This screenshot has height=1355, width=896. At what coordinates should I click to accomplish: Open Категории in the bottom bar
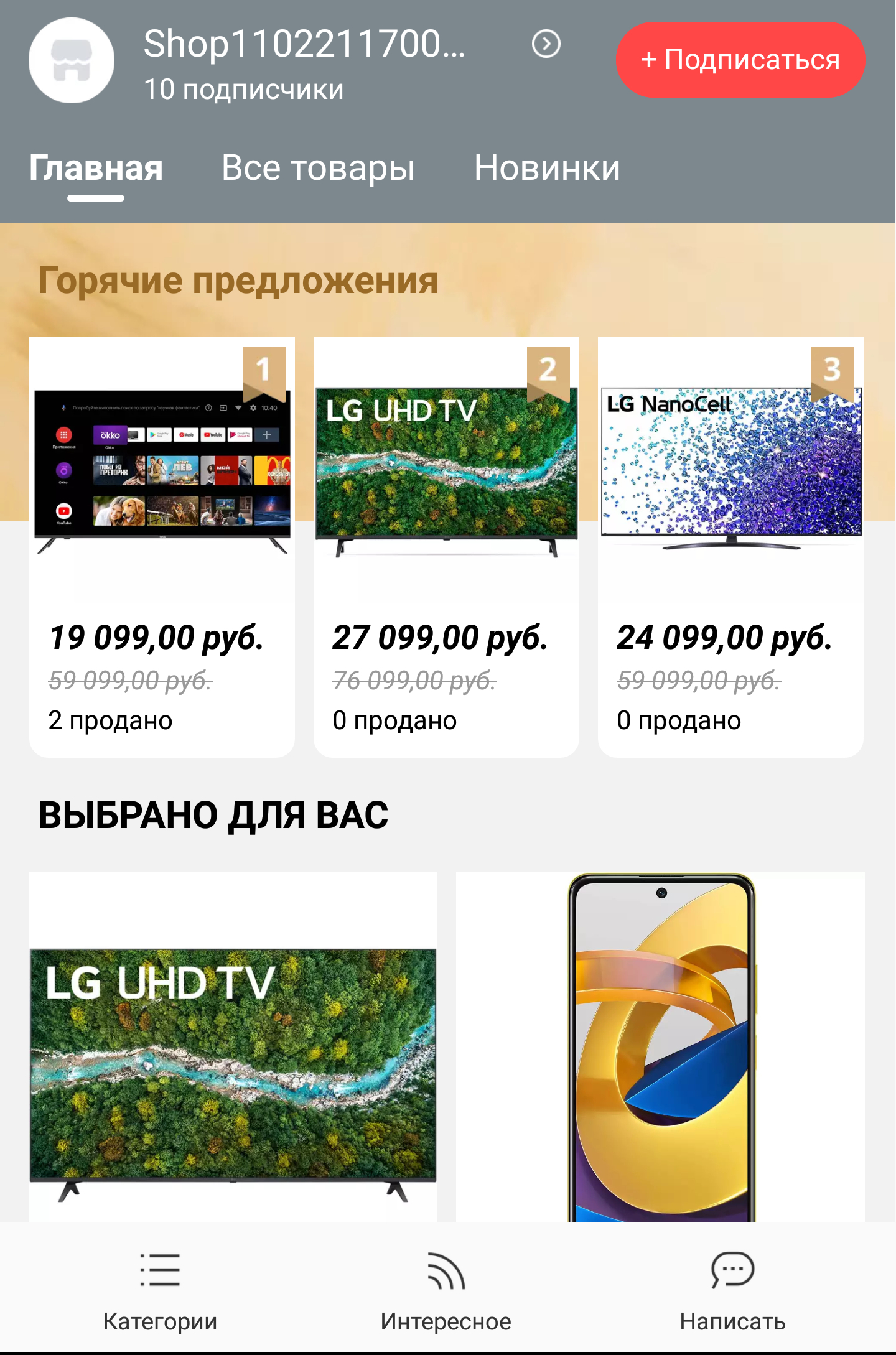pyautogui.click(x=160, y=1290)
